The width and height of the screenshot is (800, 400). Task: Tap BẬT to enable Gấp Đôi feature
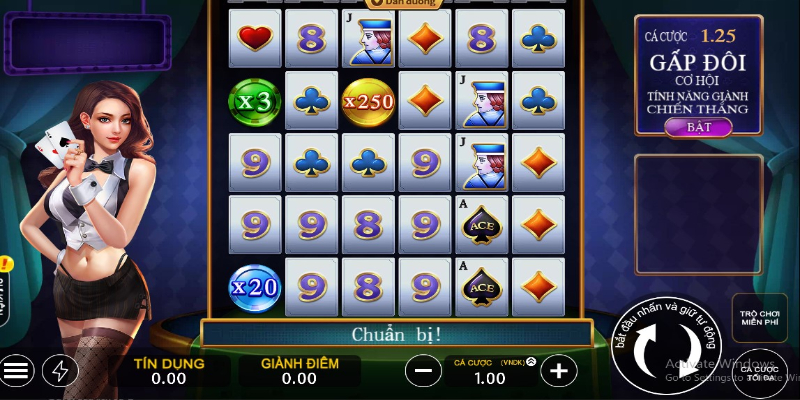coord(697,127)
